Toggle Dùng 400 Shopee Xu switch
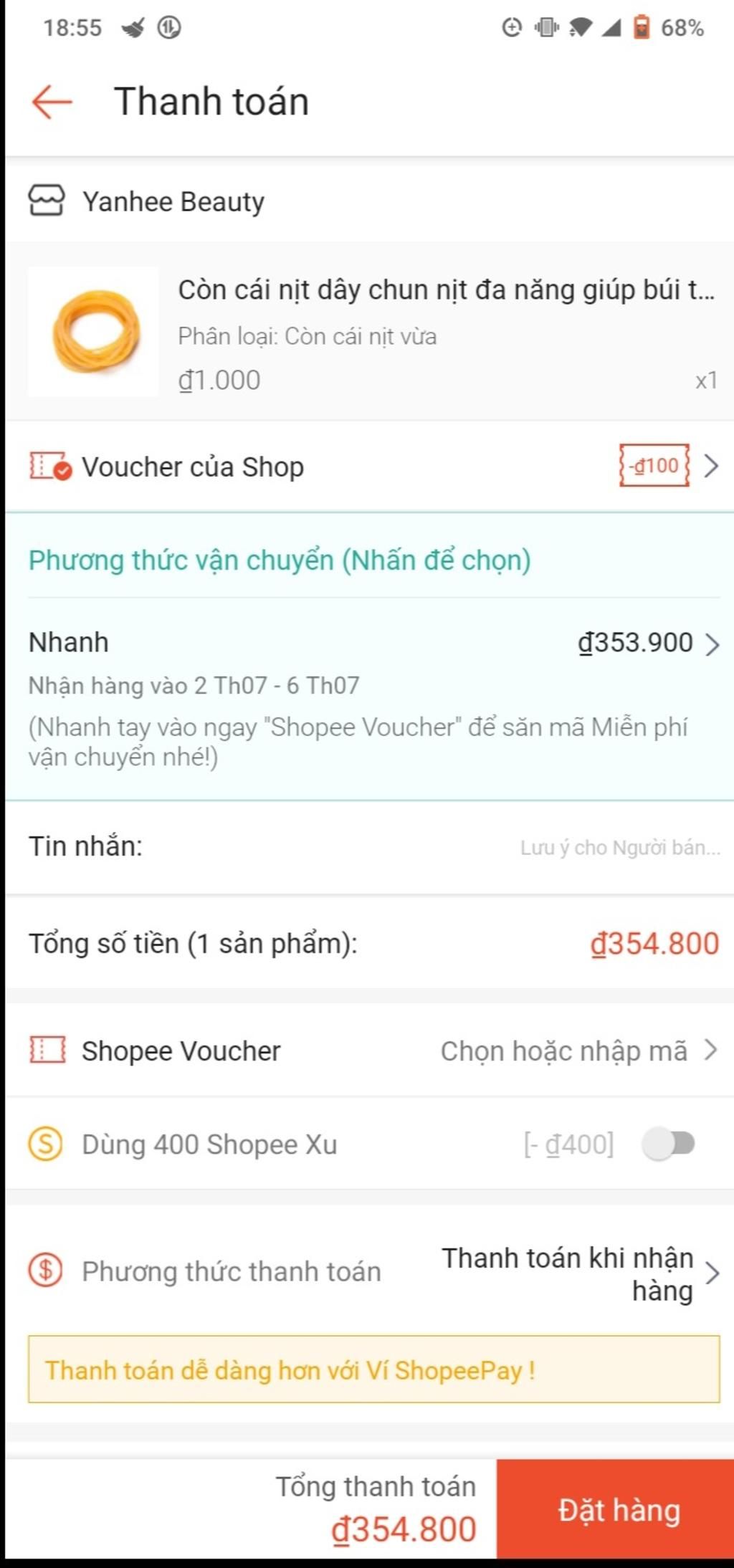This screenshot has width=734, height=1568. tap(668, 1144)
